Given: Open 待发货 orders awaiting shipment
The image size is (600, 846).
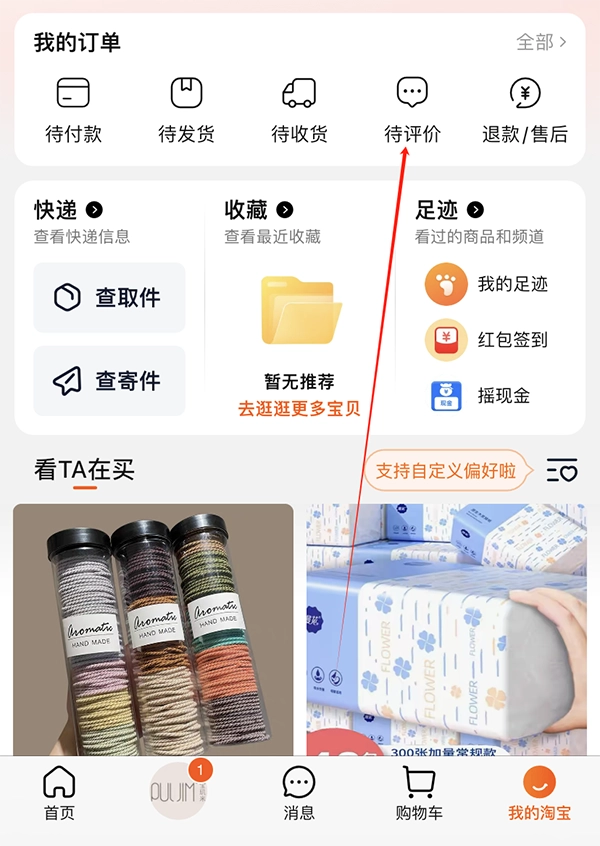Looking at the screenshot, I should coord(186,110).
